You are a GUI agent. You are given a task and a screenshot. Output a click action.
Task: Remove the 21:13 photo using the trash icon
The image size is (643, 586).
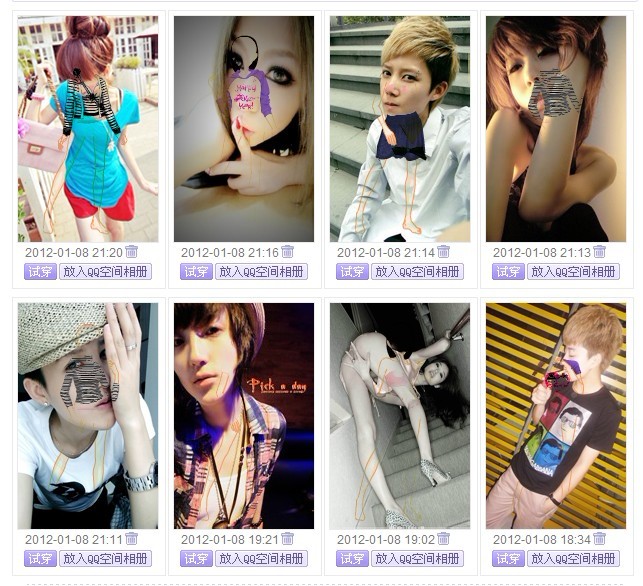599,252
